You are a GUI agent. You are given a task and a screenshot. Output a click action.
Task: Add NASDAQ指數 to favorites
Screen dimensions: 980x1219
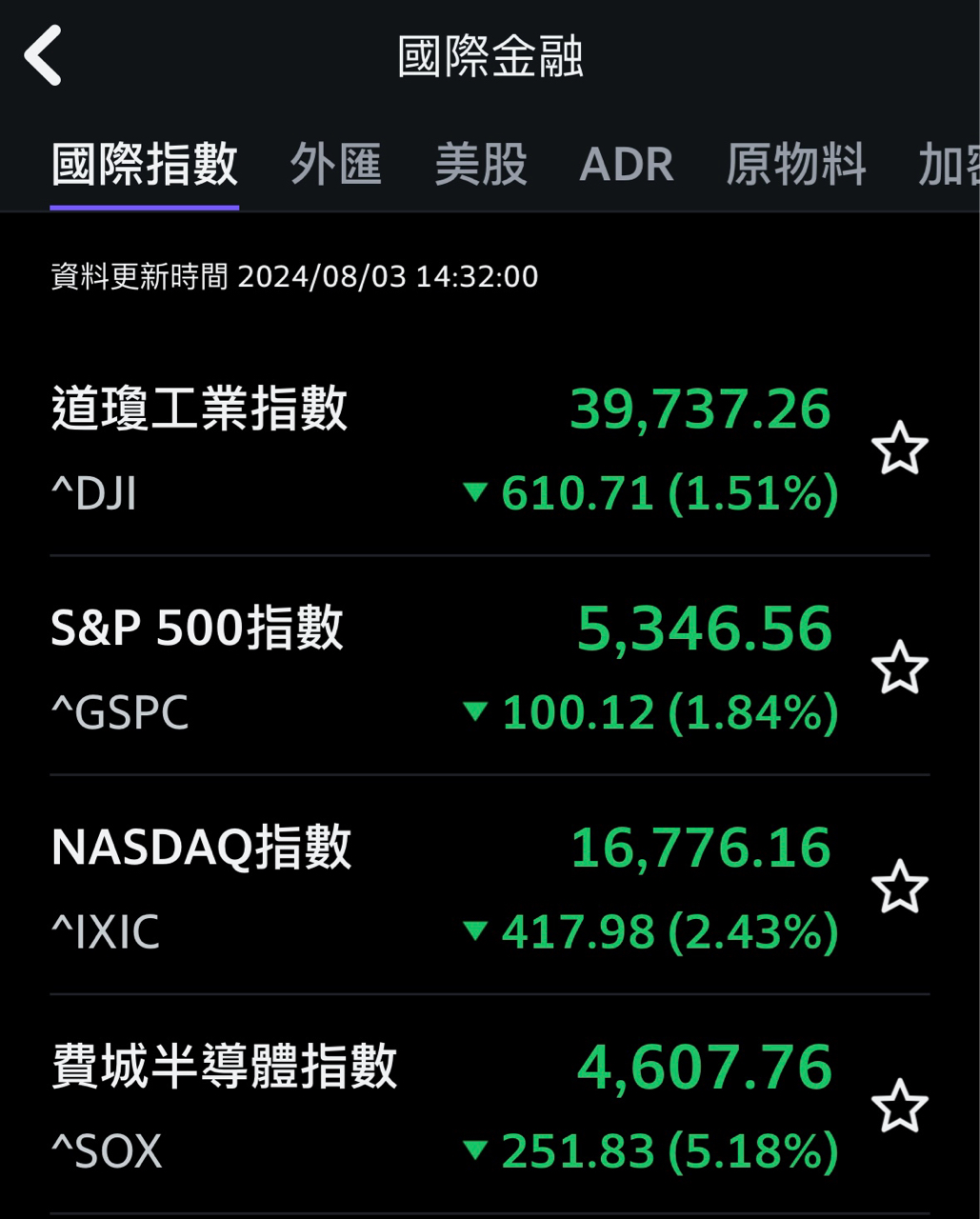coord(899,887)
